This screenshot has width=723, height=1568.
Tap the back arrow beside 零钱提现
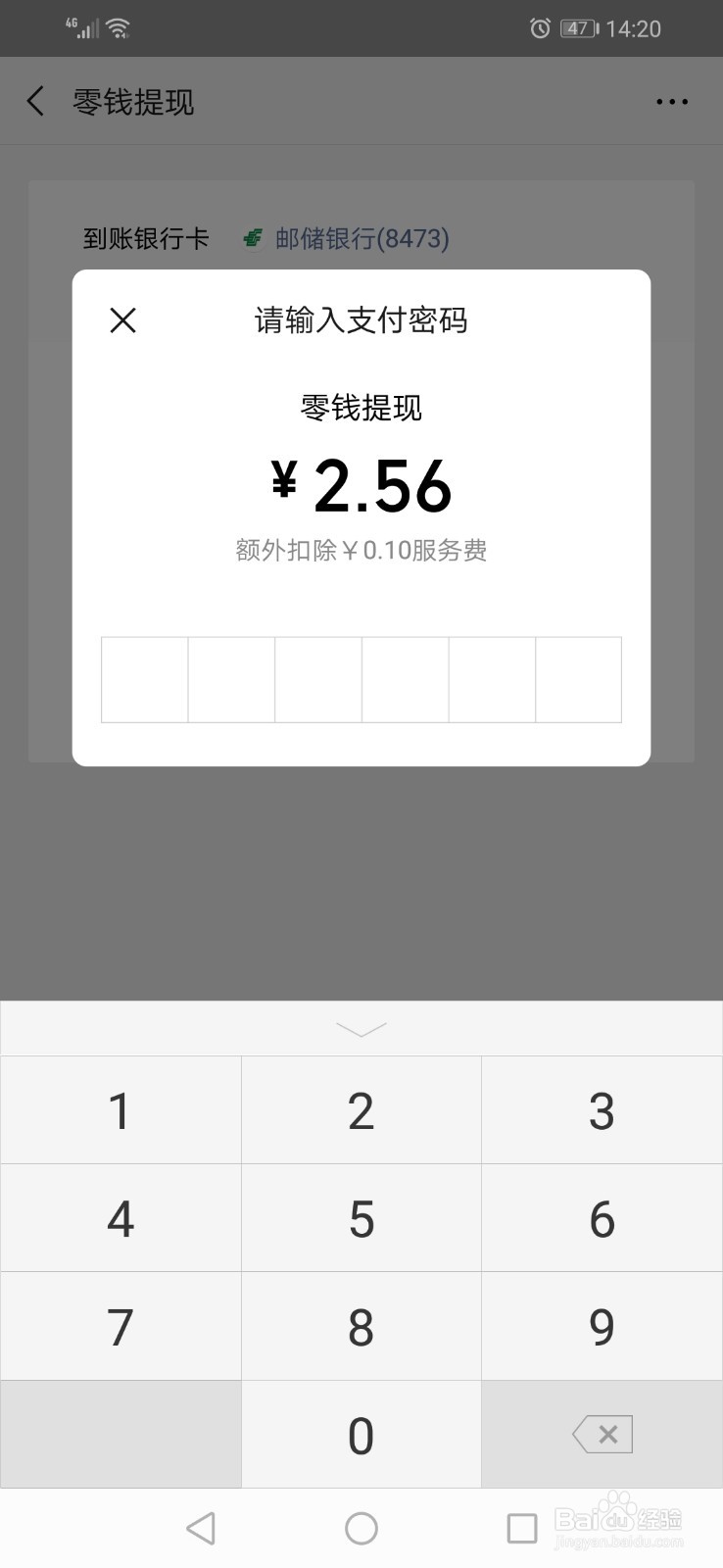pyautogui.click(x=35, y=101)
